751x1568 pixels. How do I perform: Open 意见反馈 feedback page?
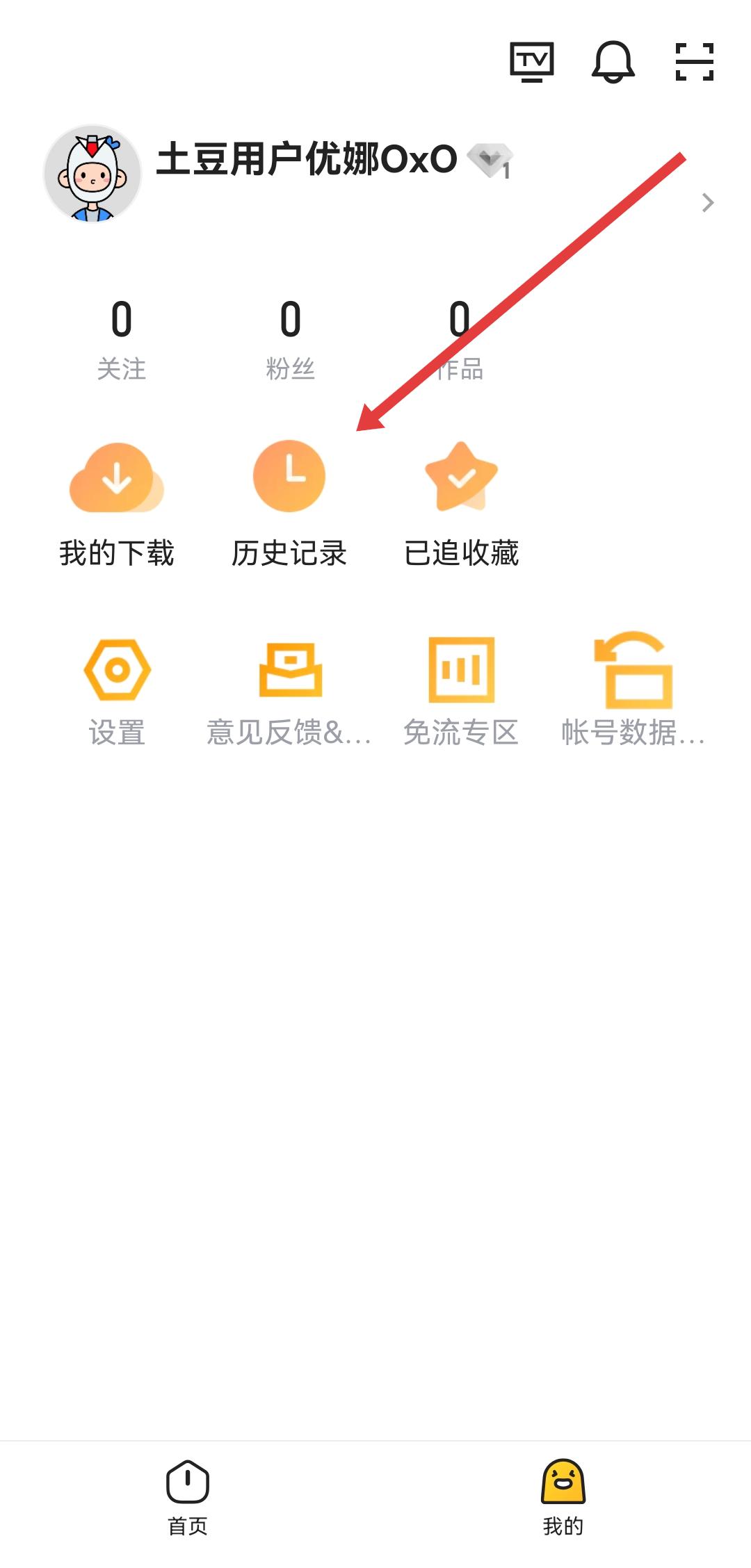pos(289,691)
